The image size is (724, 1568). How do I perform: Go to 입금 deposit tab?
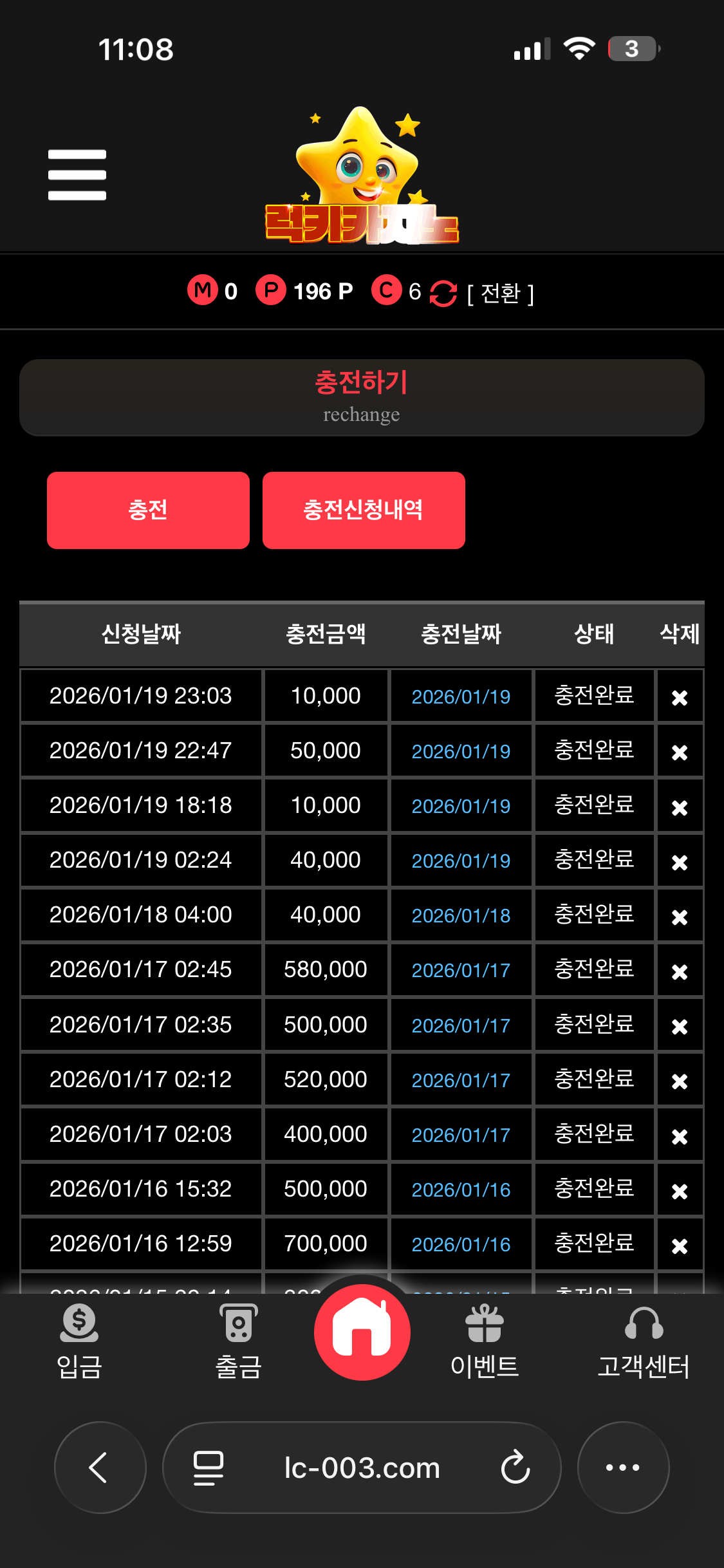[79, 1342]
